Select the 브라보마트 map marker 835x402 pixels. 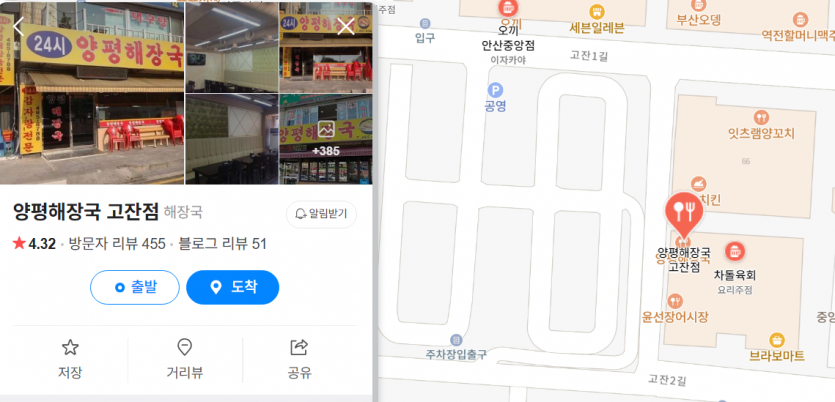777,337
